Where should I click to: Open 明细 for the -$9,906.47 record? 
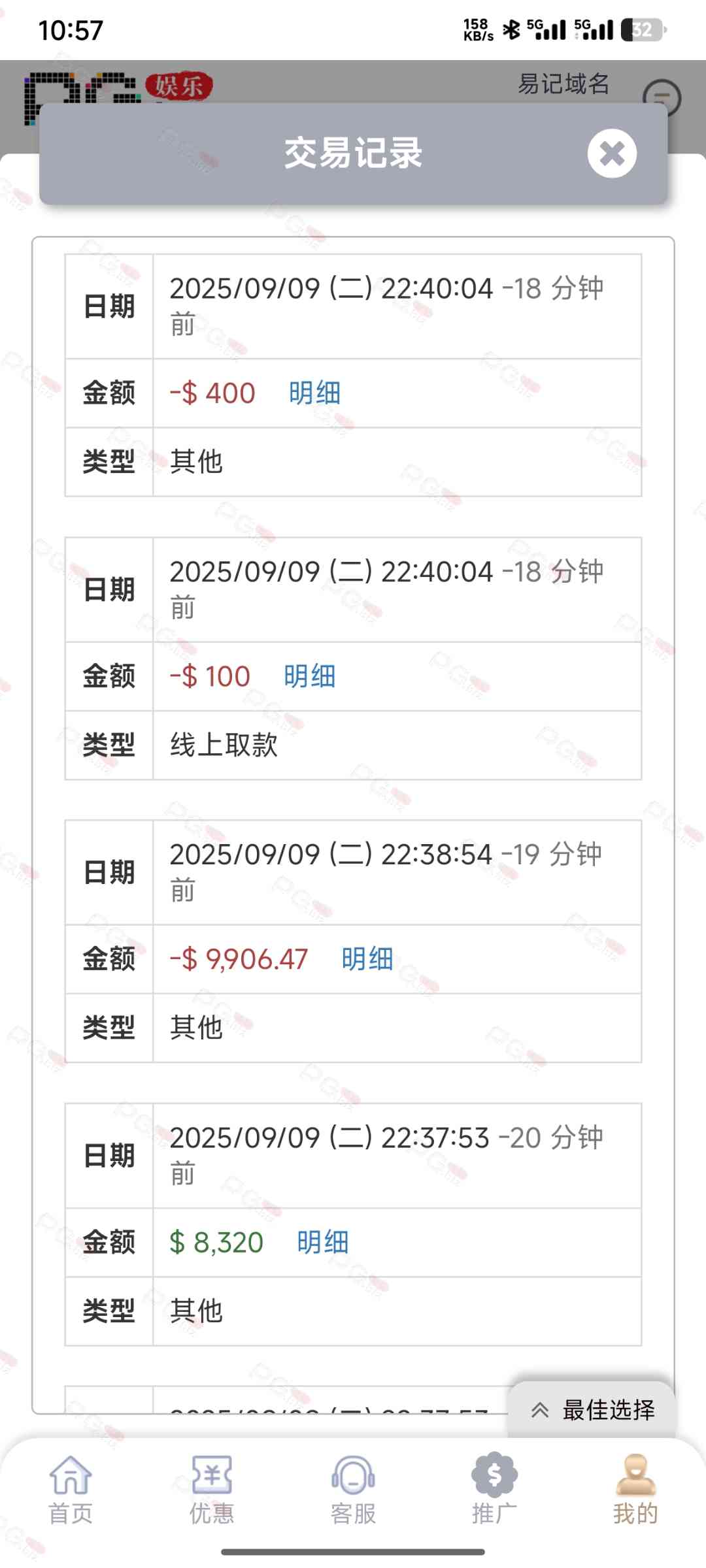coord(367,959)
